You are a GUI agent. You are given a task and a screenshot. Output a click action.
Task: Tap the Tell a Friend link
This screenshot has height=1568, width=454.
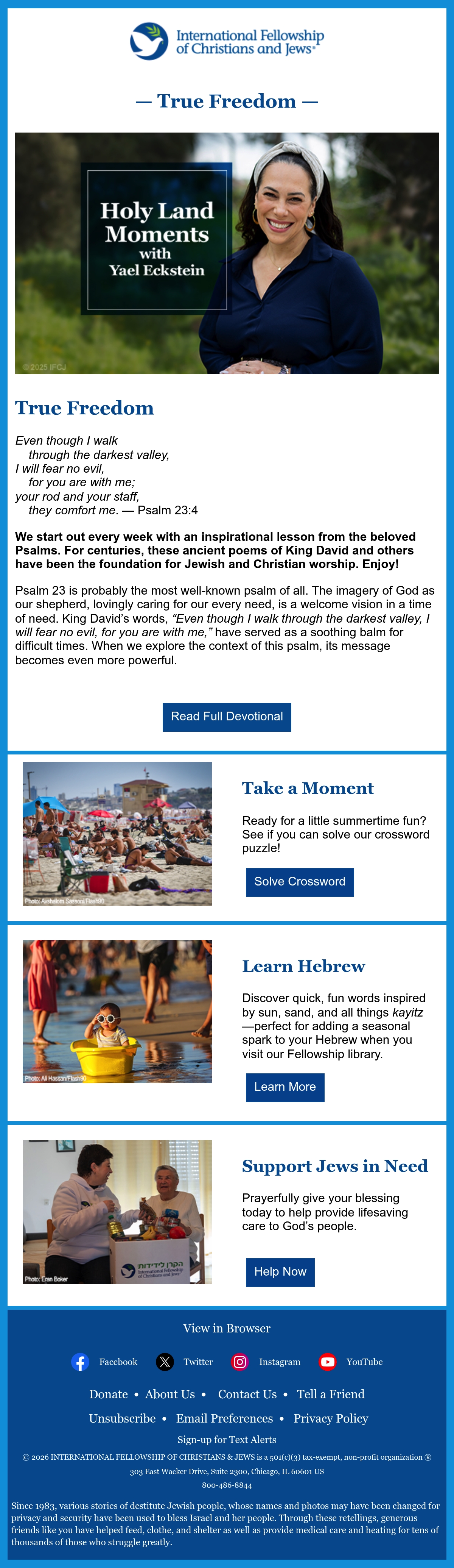(331, 1394)
